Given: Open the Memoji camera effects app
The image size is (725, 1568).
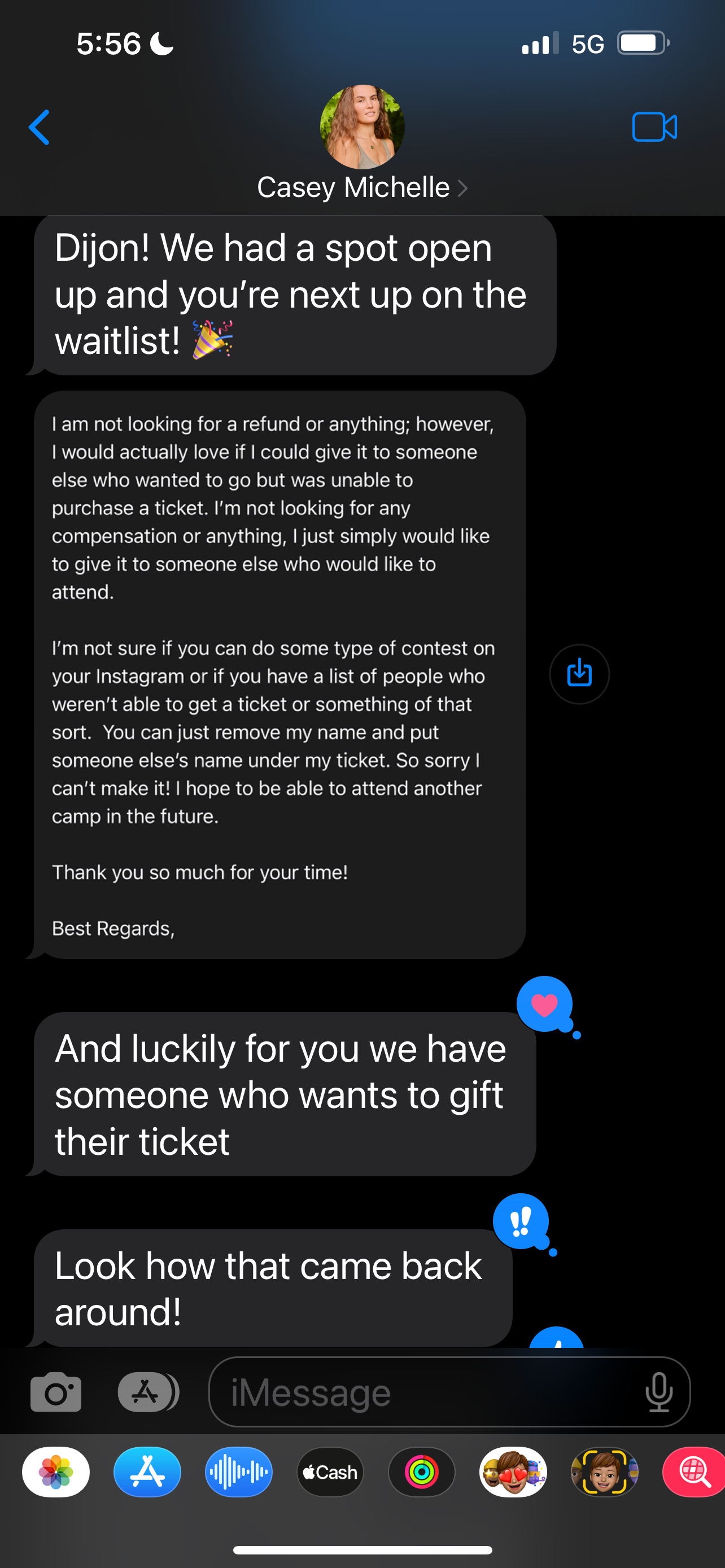Looking at the screenshot, I should coord(605,1472).
